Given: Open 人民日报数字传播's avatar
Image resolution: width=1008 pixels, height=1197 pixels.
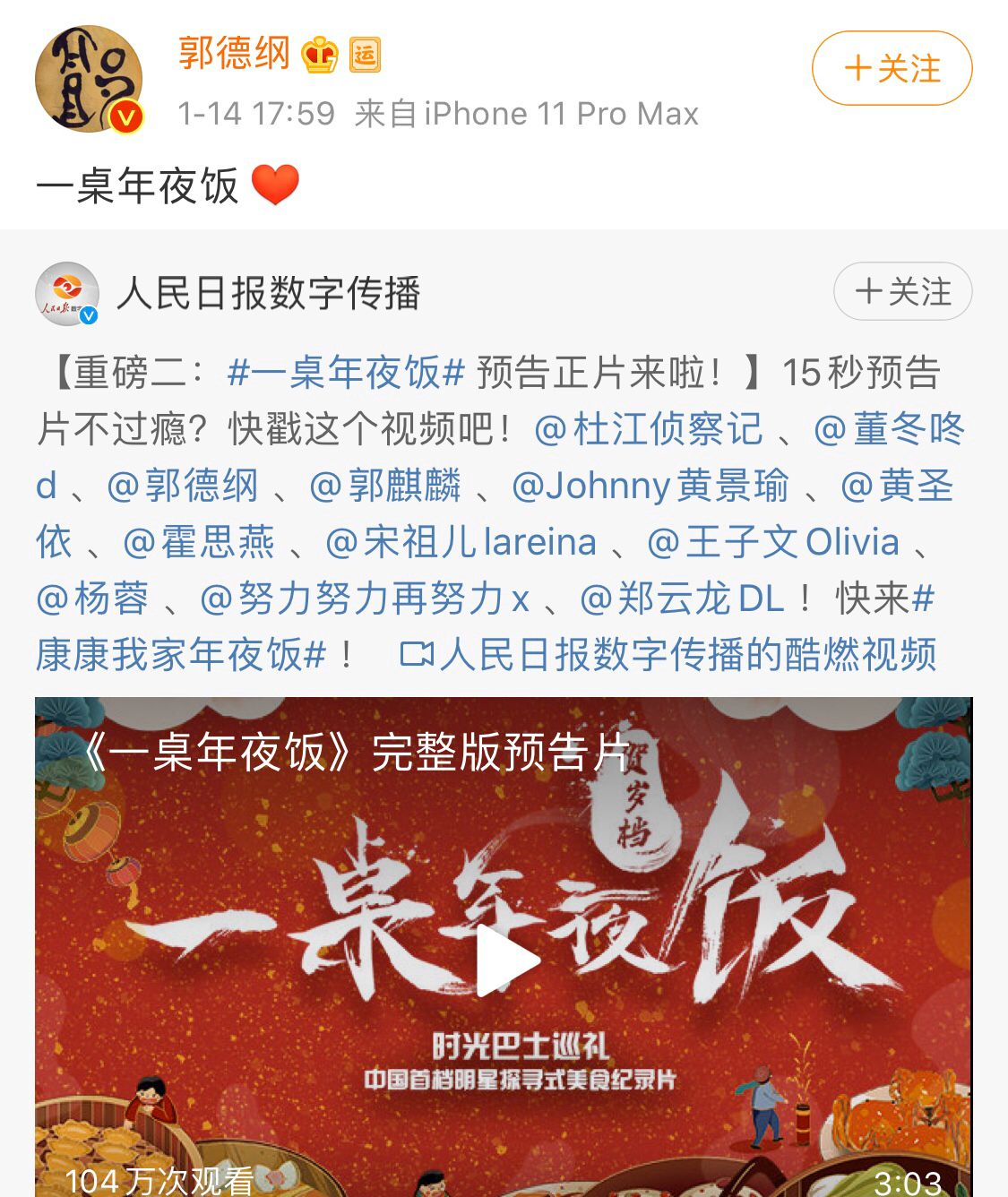Looking at the screenshot, I should (x=66, y=294).
